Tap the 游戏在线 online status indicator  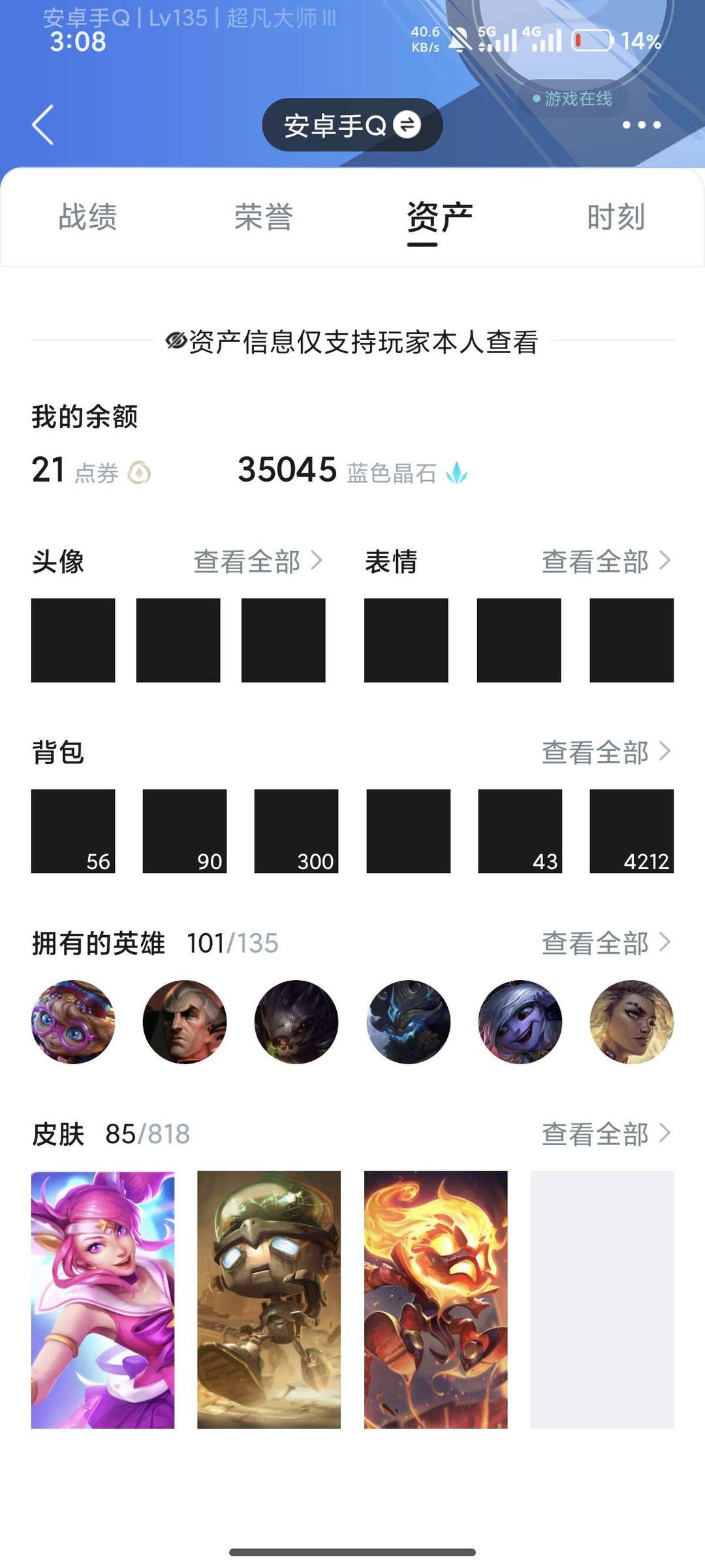[x=574, y=98]
